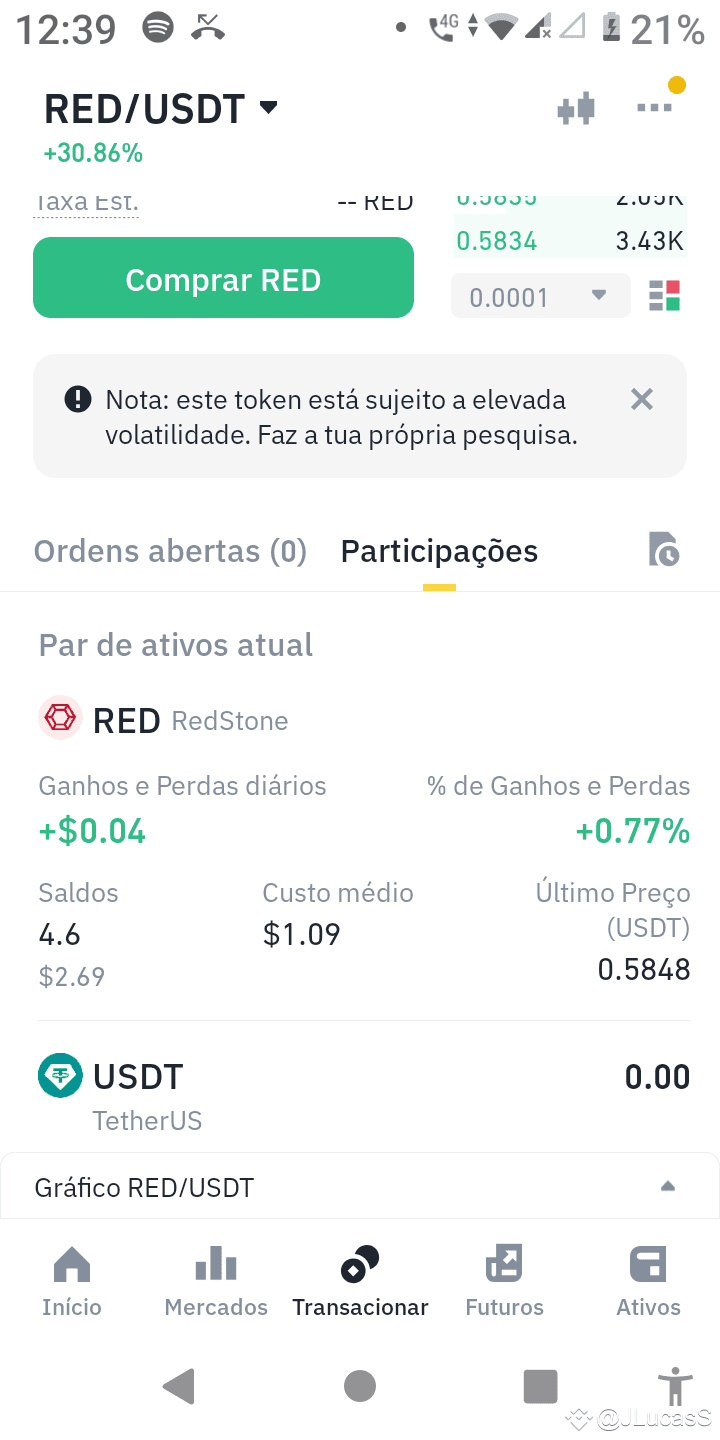The image size is (720, 1440).
Task: Tap the Comprar RED button
Action: click(x=223, y=278)
